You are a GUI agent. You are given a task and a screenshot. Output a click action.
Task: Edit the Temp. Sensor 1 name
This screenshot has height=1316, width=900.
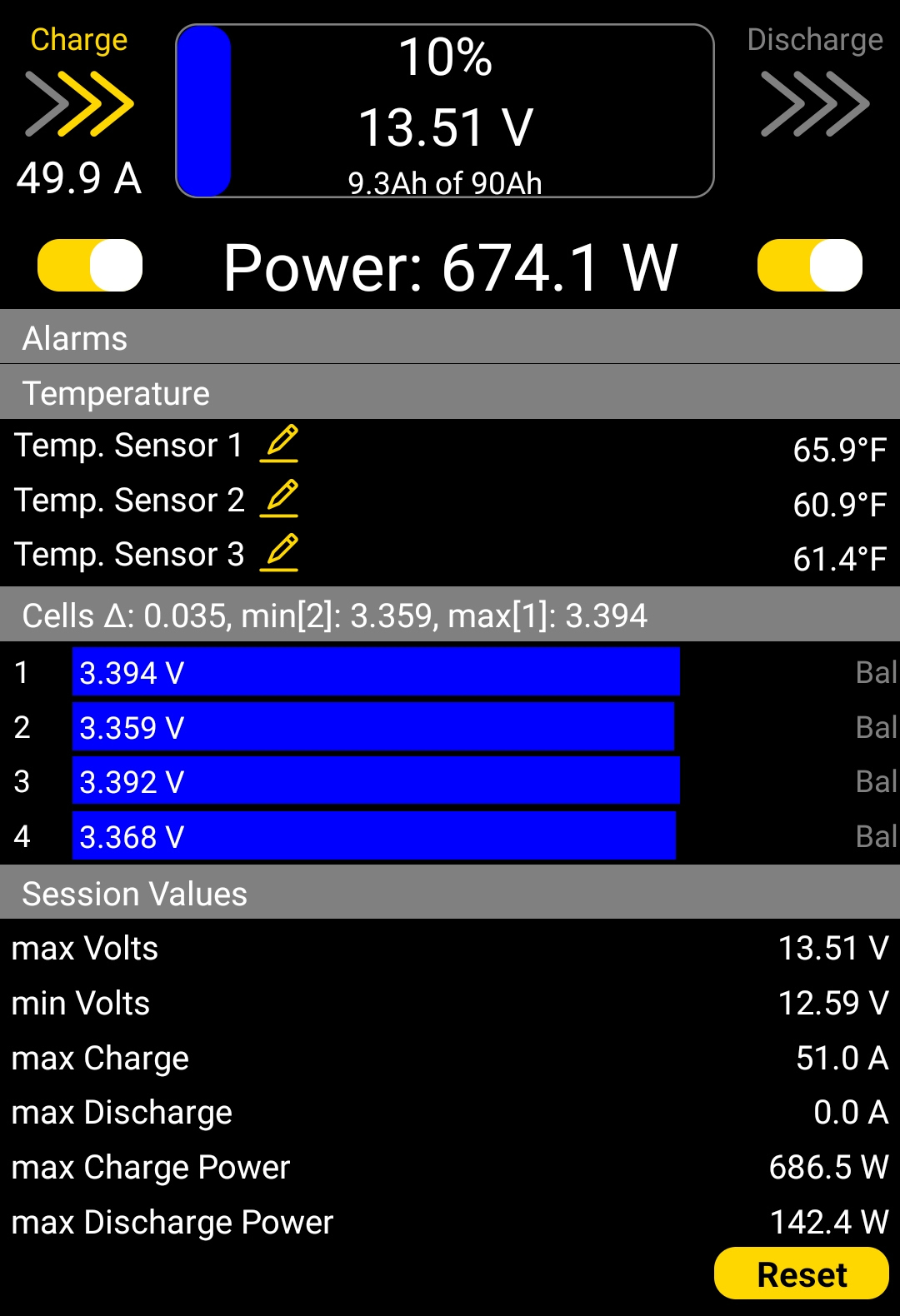[x=279, y=444]
